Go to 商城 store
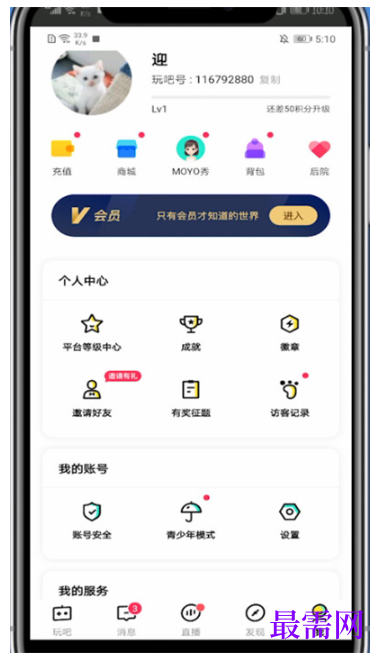 (126, 157)
